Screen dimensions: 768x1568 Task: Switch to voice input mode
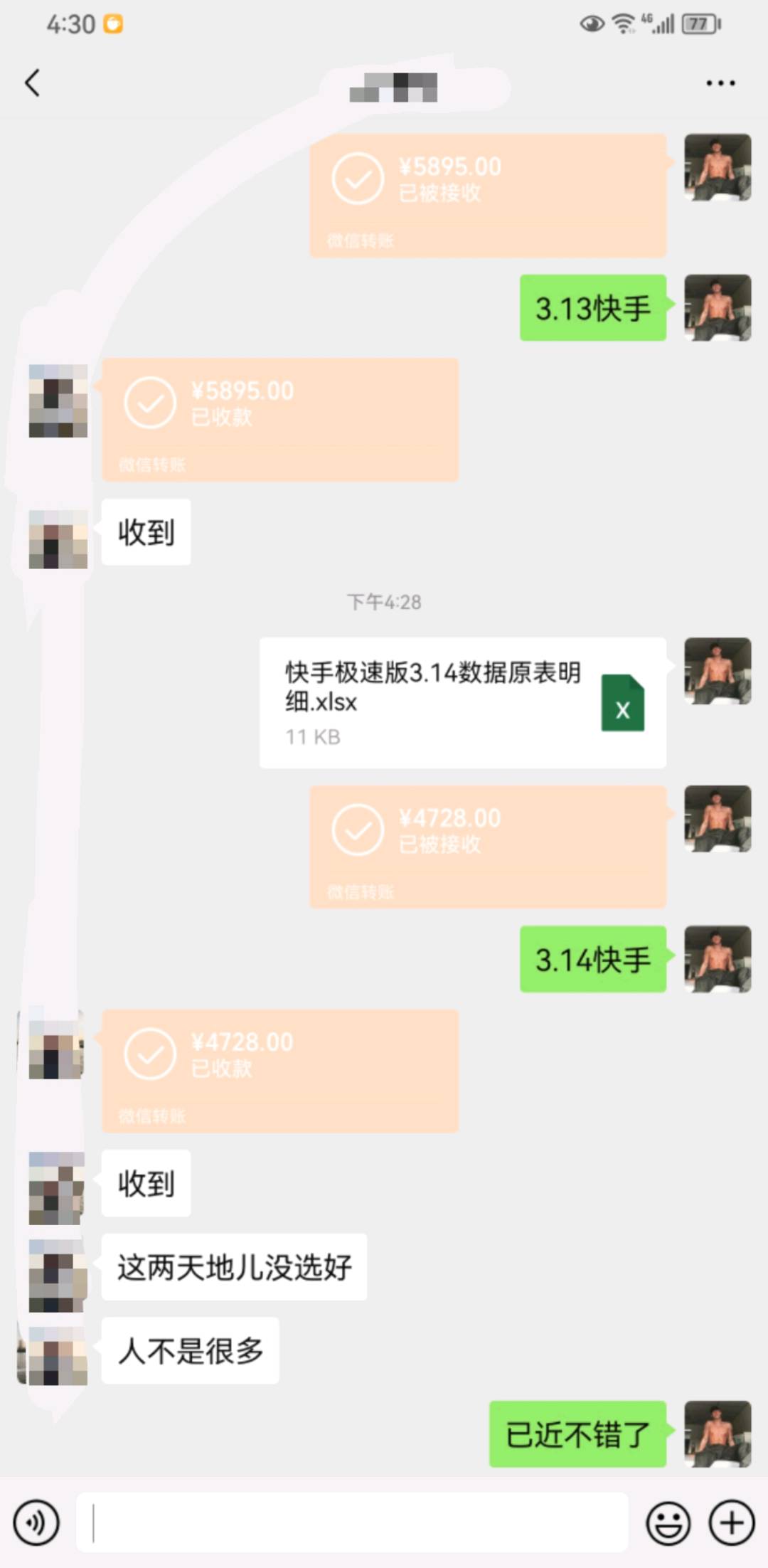click(36, 1522)
